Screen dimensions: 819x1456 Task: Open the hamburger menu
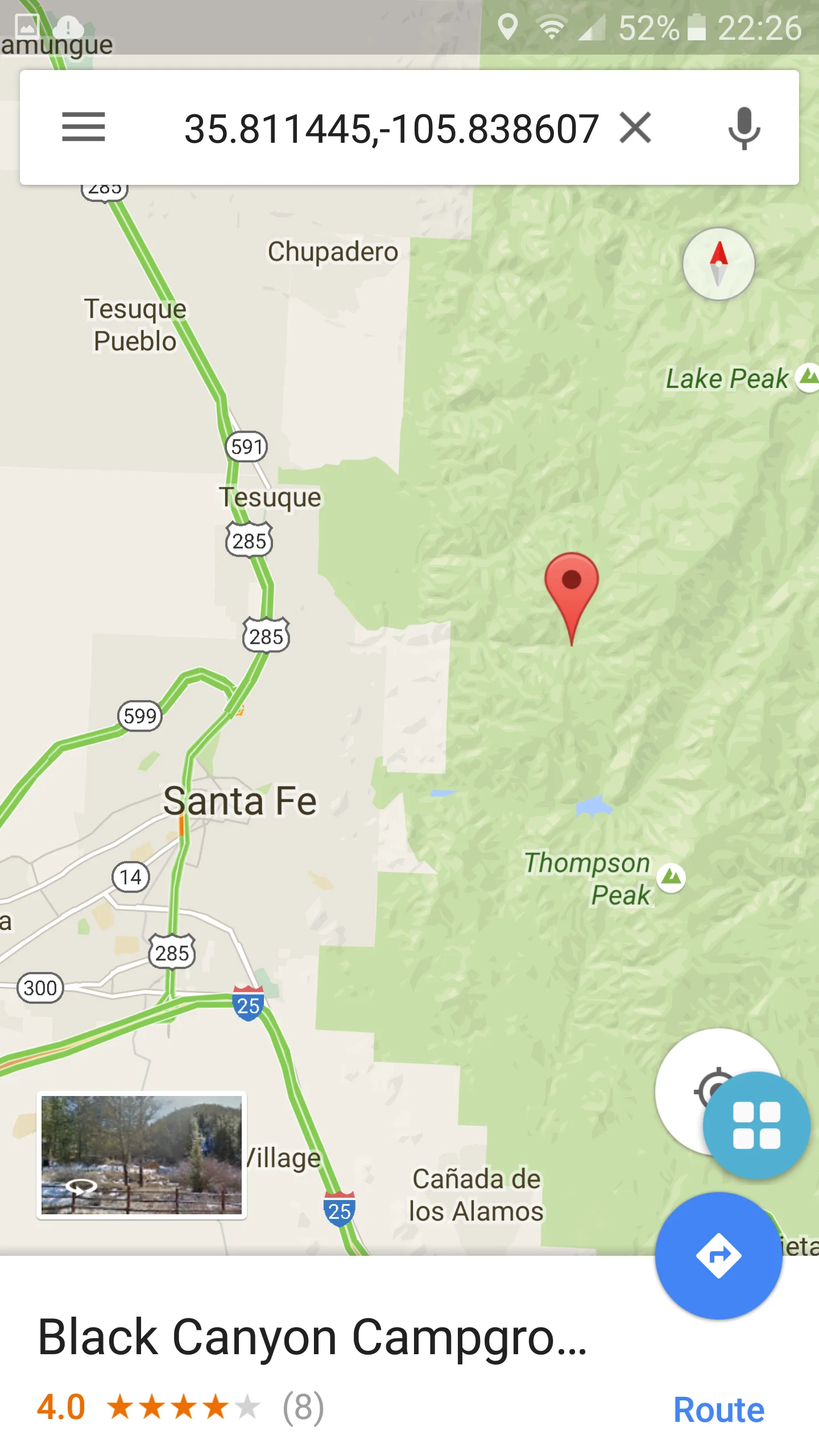point(84,127)
